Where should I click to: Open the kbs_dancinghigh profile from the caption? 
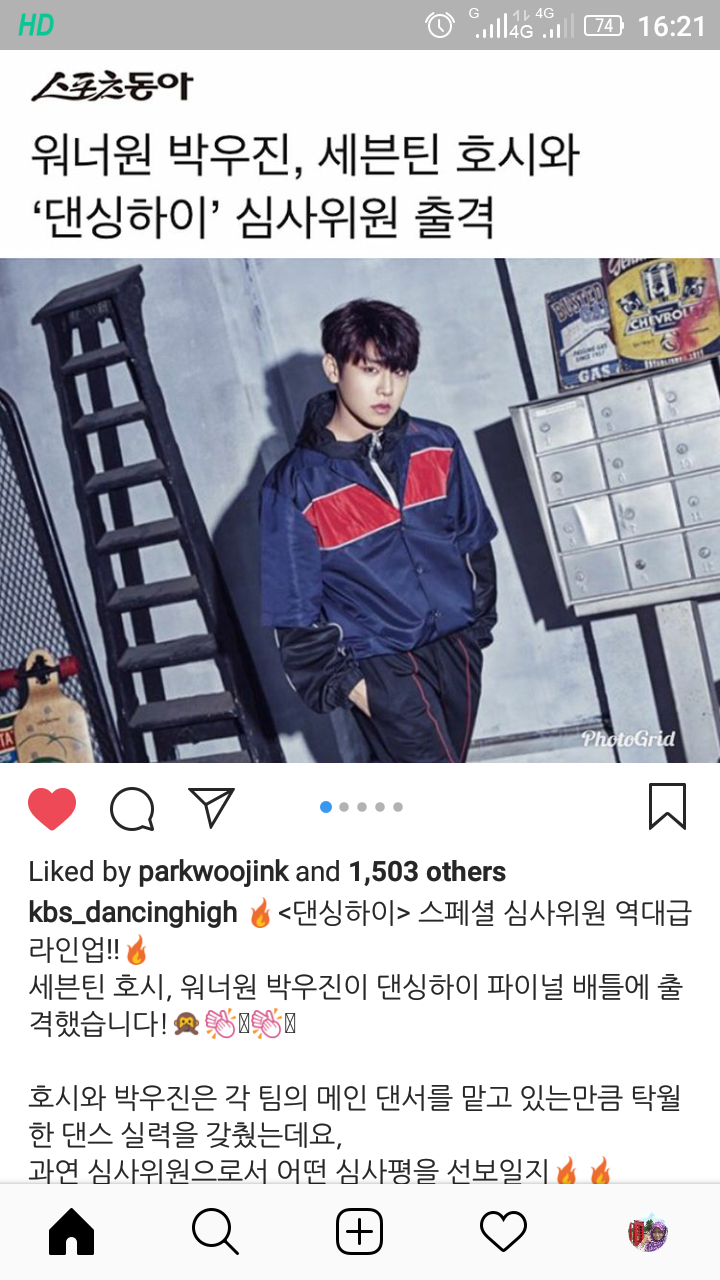[133, 912]
